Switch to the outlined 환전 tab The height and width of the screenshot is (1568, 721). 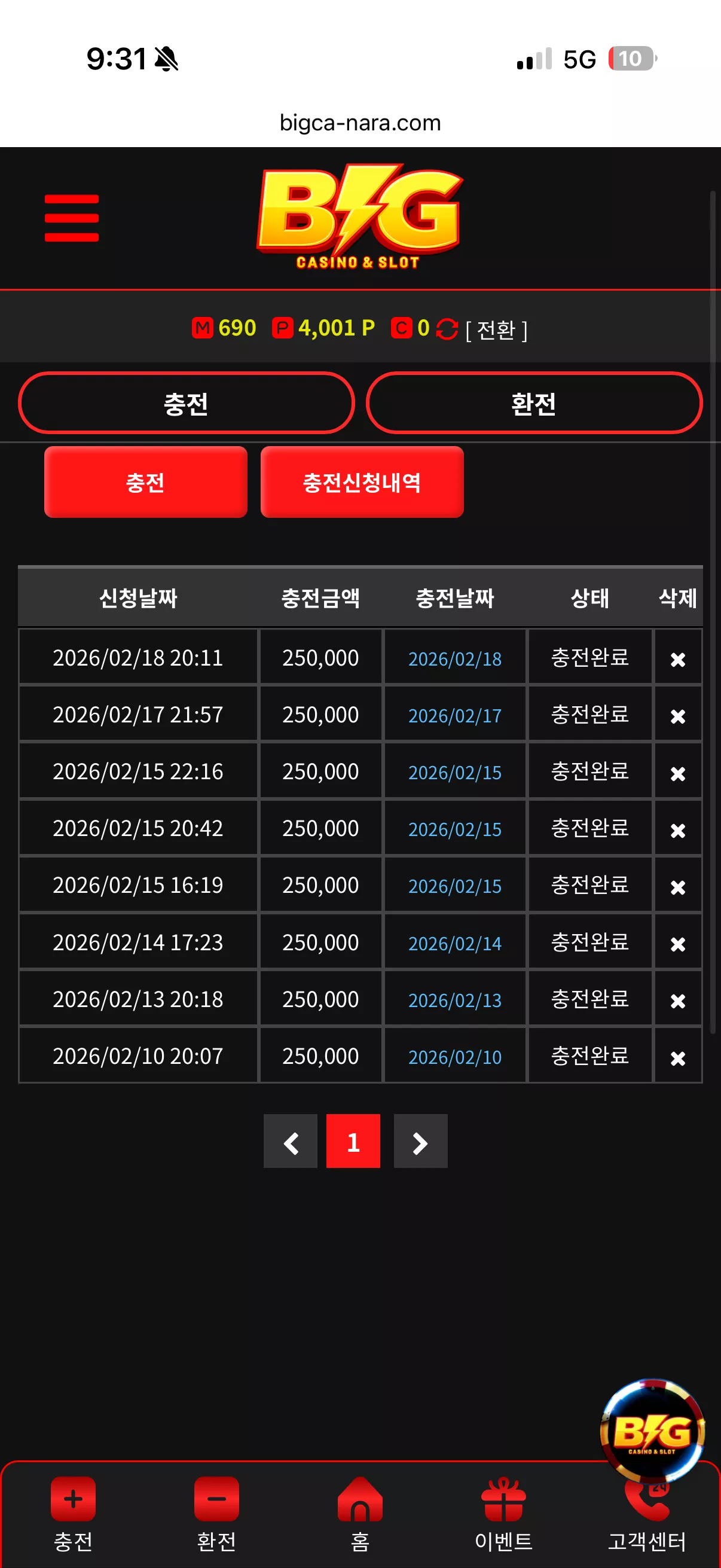534,403
